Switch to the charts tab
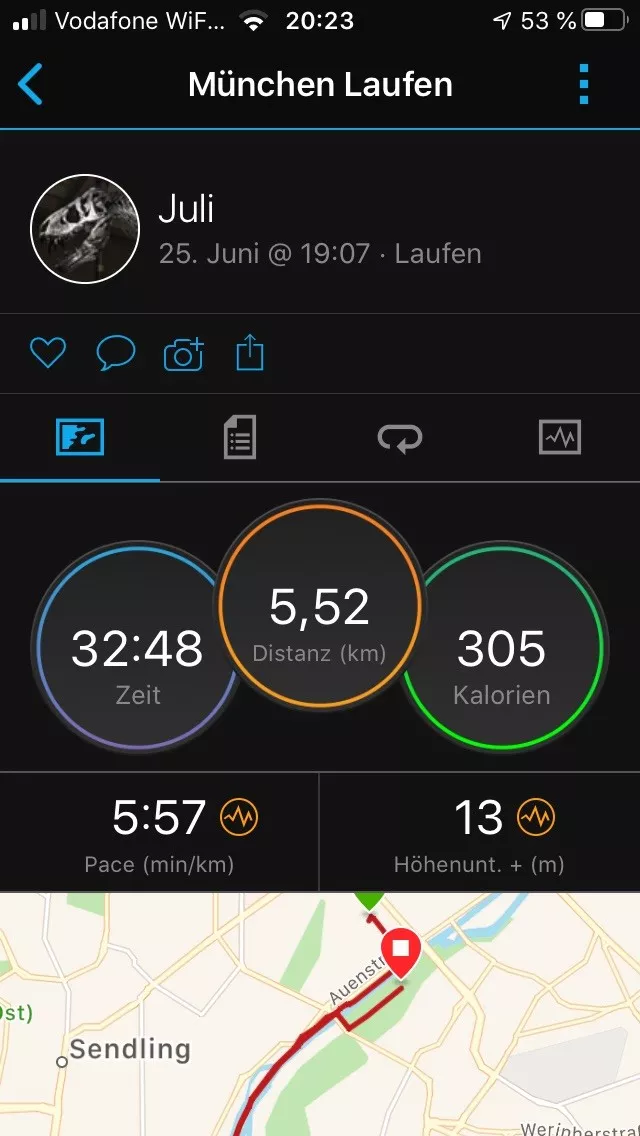Screen dimensions: 640x1136 click(x=560, y=438)
